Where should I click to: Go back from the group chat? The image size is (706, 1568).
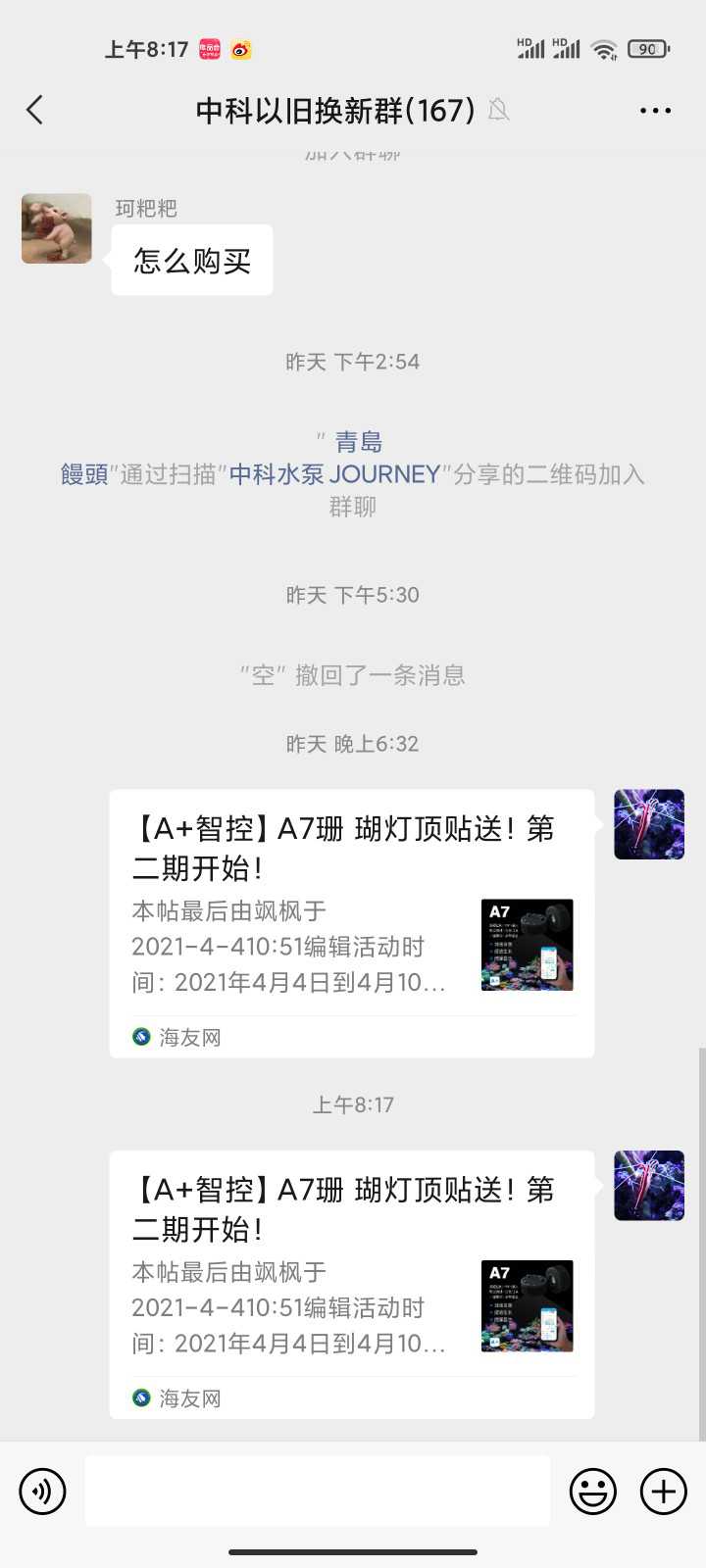coord(35,110)
